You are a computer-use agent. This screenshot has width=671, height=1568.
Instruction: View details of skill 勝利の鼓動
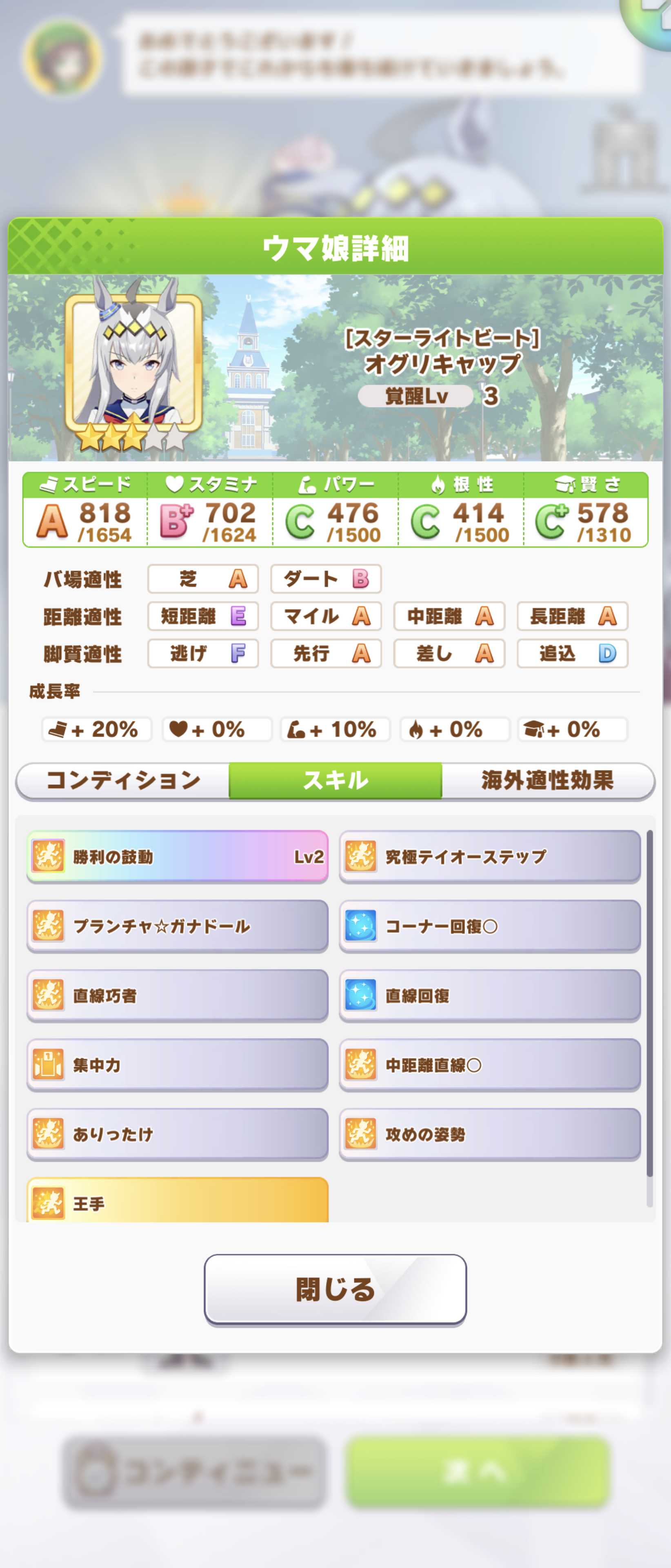click(x=177, y=856)
